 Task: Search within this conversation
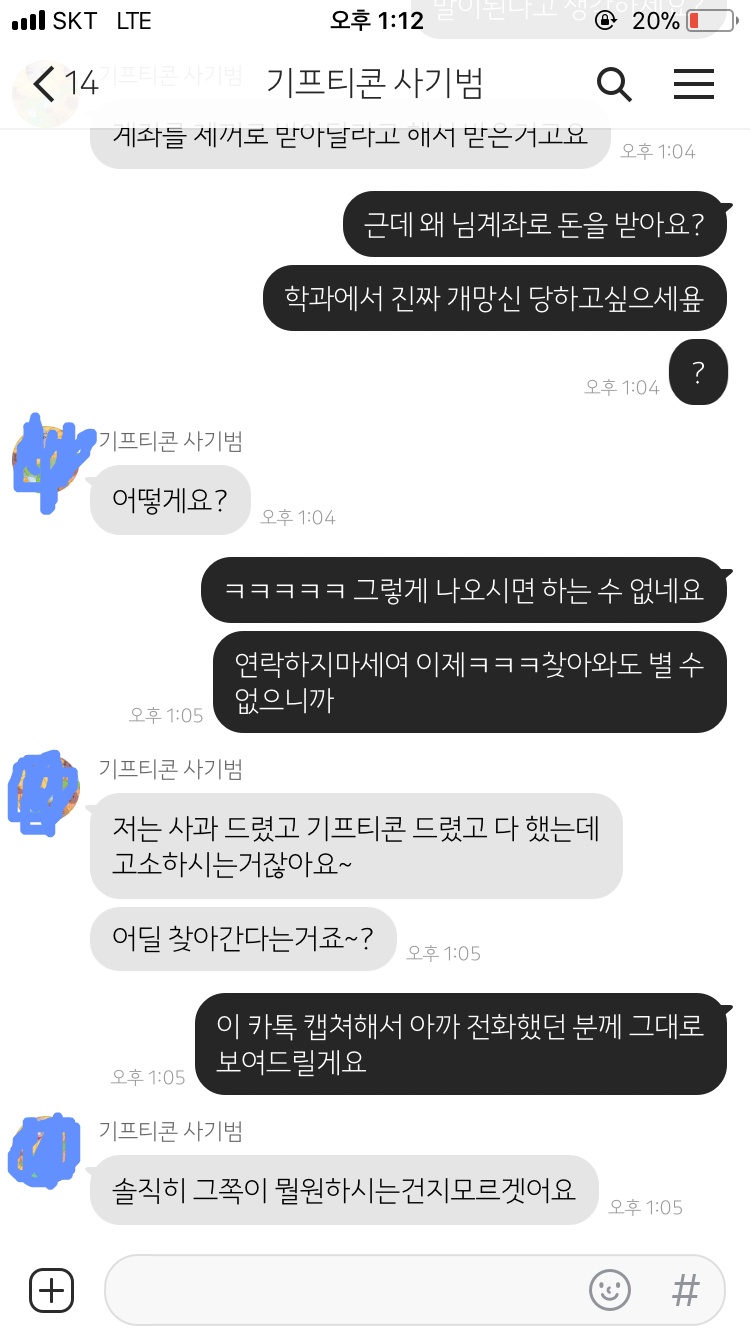[x=614, y=84]
